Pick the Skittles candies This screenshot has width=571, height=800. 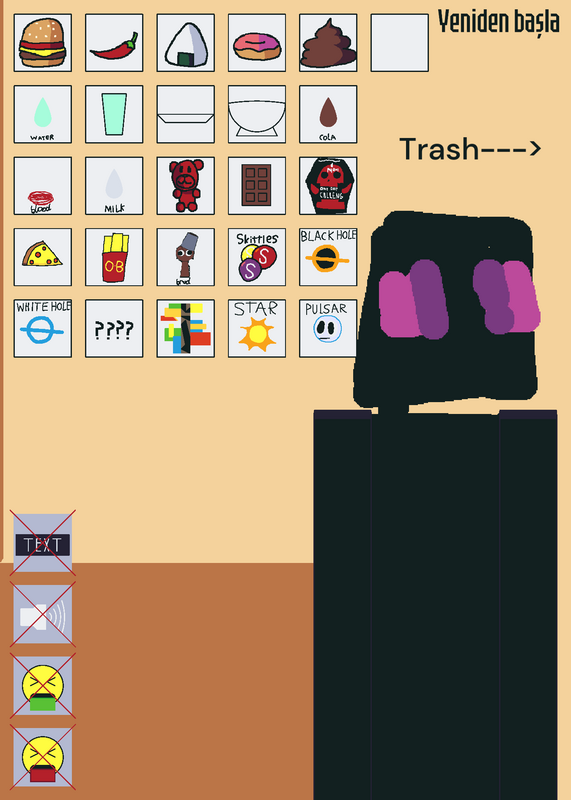257,257
